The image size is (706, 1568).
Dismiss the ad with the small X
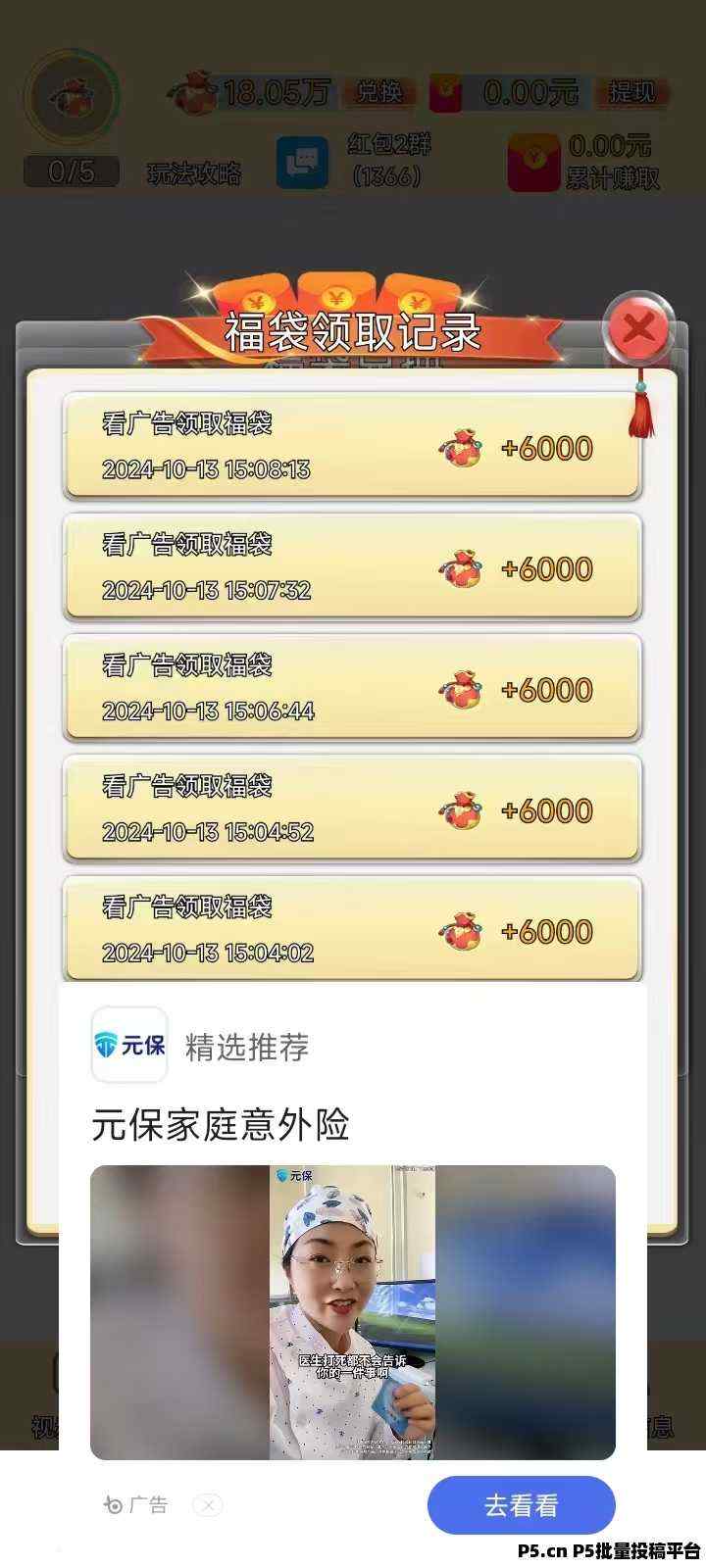(208, 1505)
